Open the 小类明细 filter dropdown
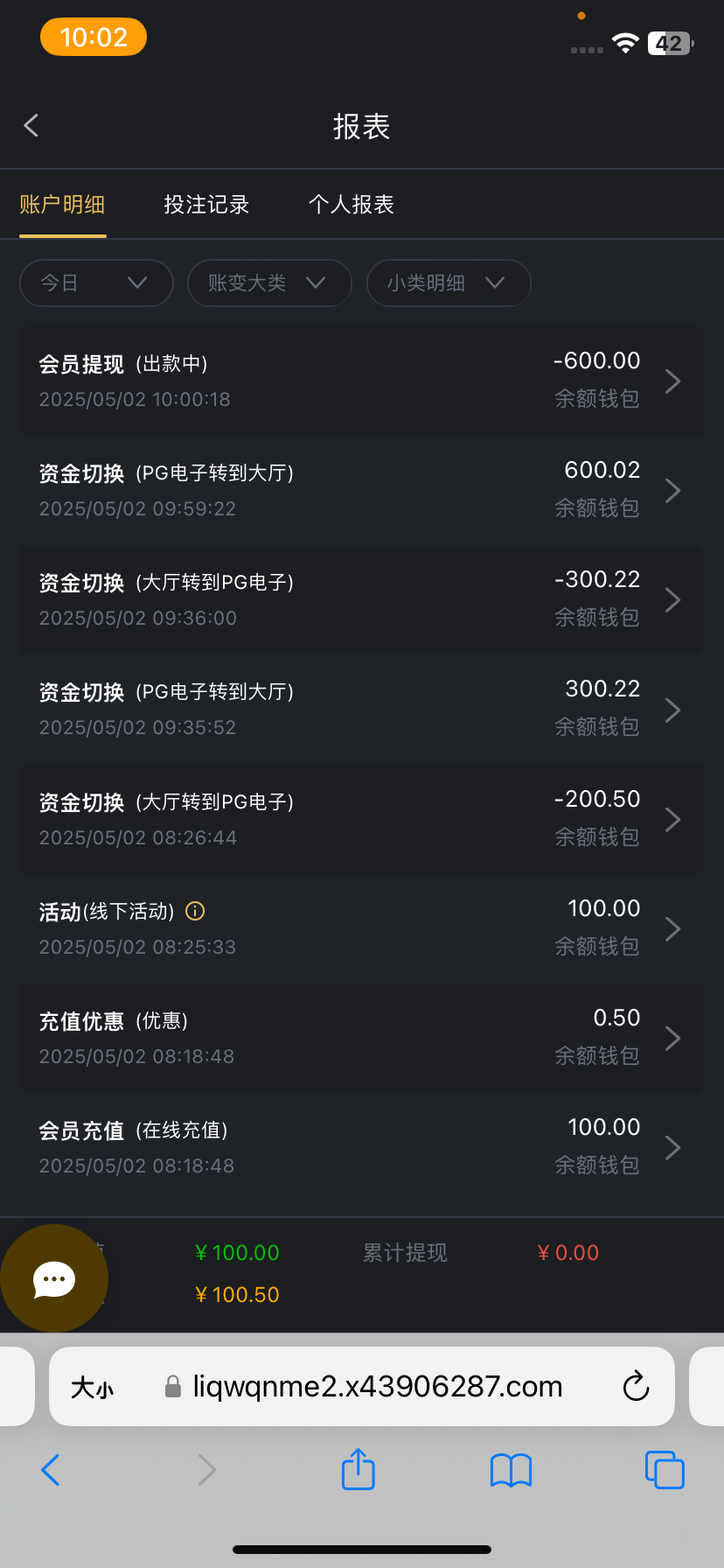Image resolution: width=724 pixels, height=1568 pixels. [x=449, y=283]
